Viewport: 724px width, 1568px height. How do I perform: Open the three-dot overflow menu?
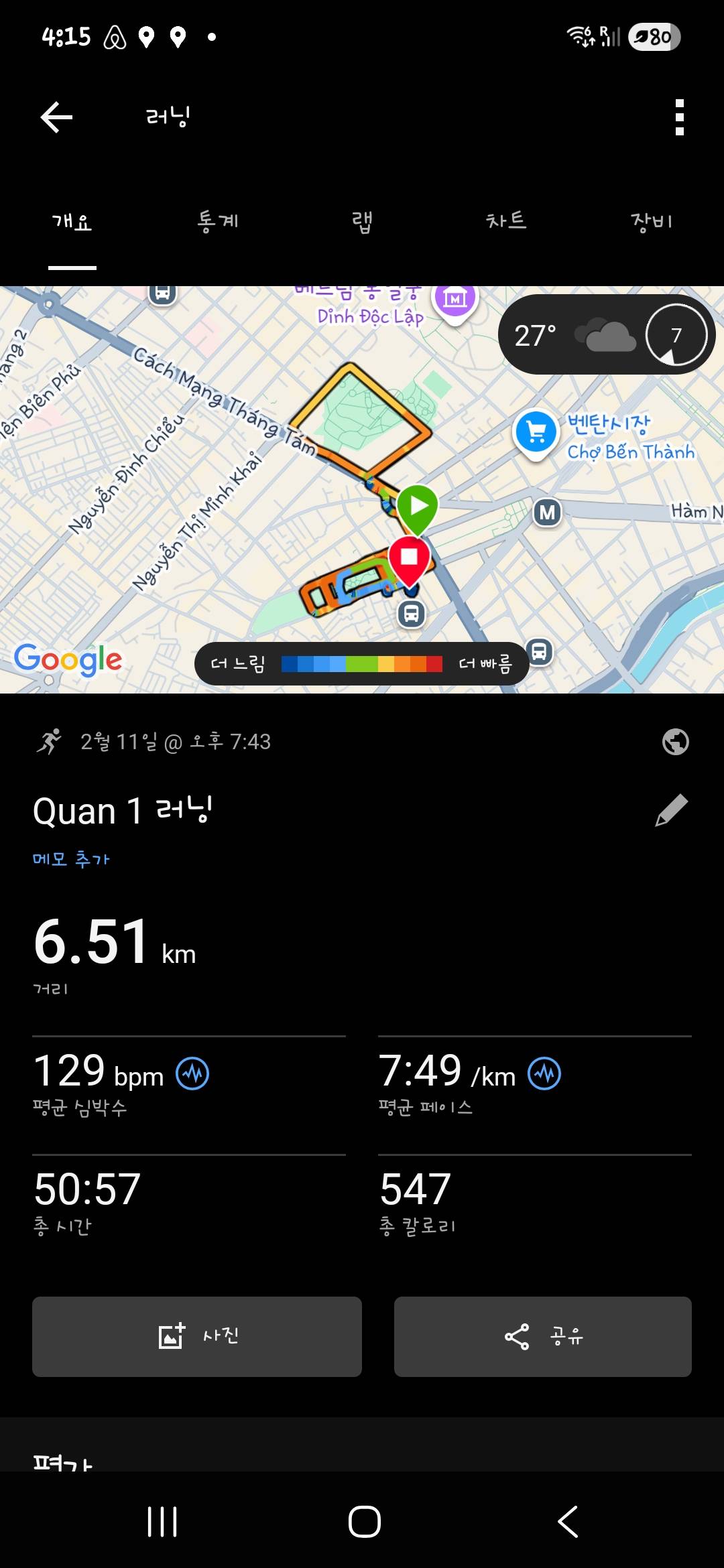point(679,115)
